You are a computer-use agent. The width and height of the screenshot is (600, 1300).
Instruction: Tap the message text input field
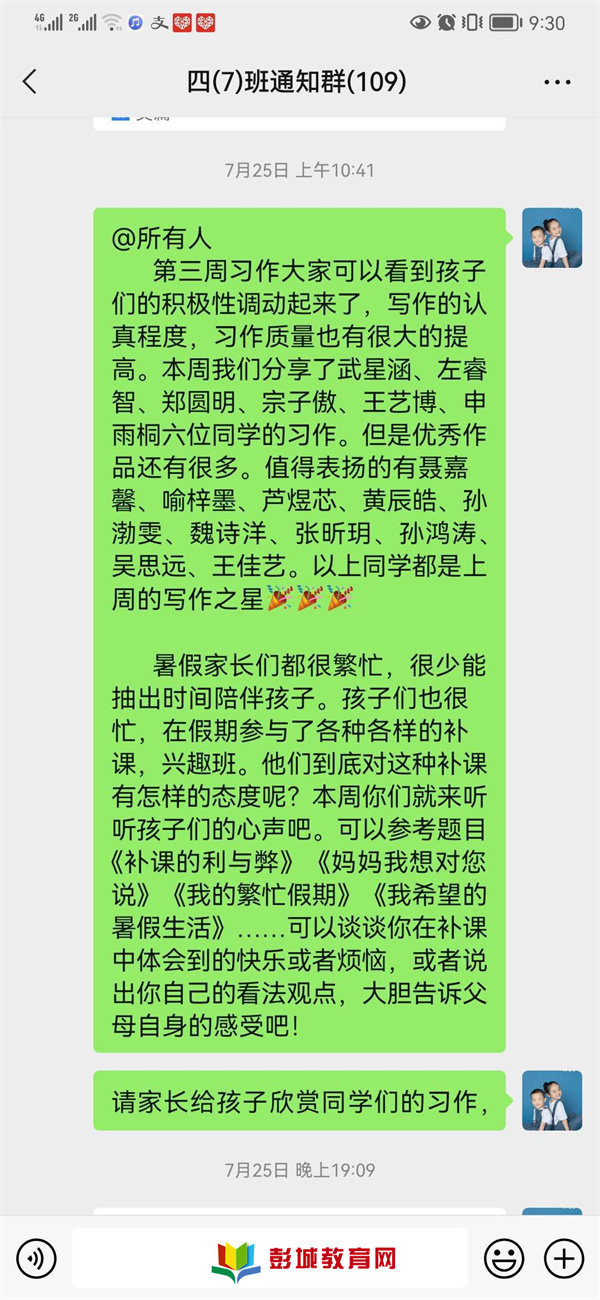click(x=269, y=1257)
